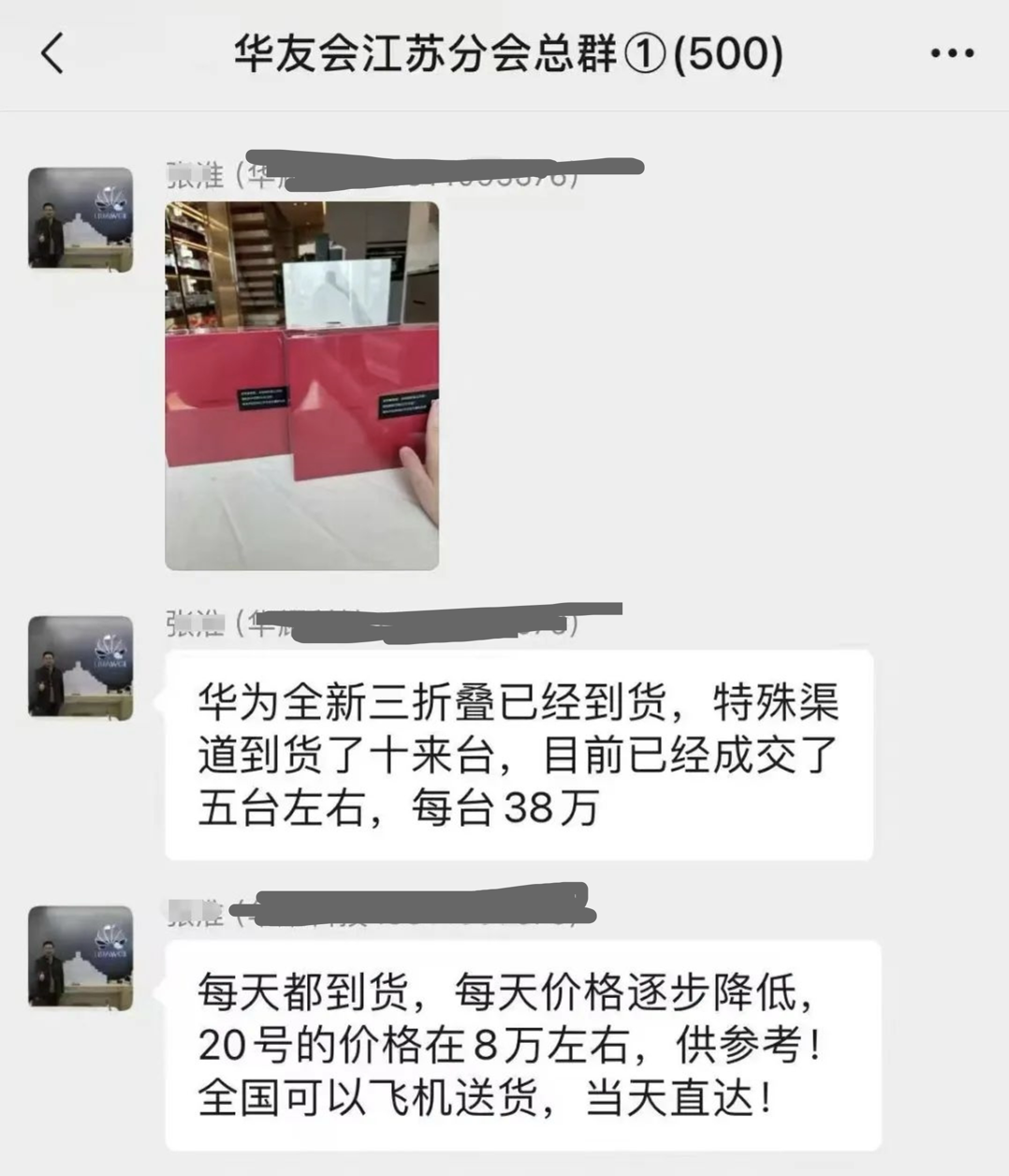This screenshot has width=1009, height=1176.
Task: Go back from the group chat
Action: pyautogui.click(x=53, y=53)
